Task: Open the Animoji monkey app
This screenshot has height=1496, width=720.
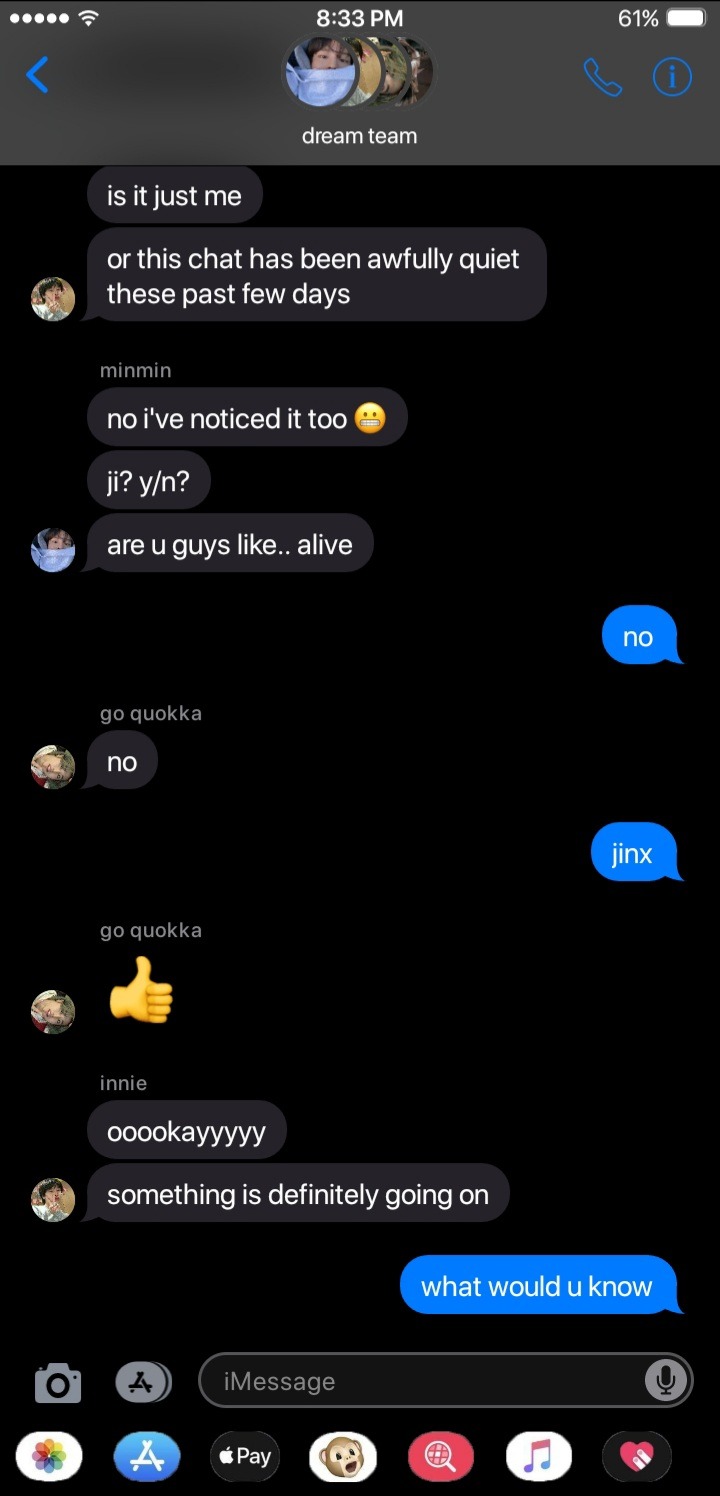Action: click(343, 1456)
